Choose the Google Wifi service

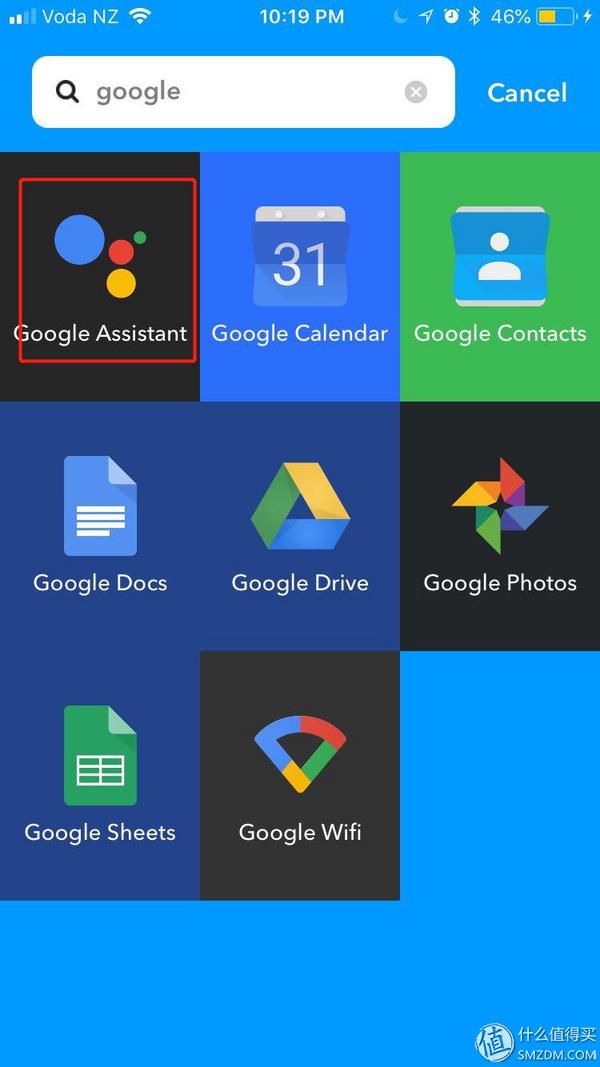pos(300,776)
